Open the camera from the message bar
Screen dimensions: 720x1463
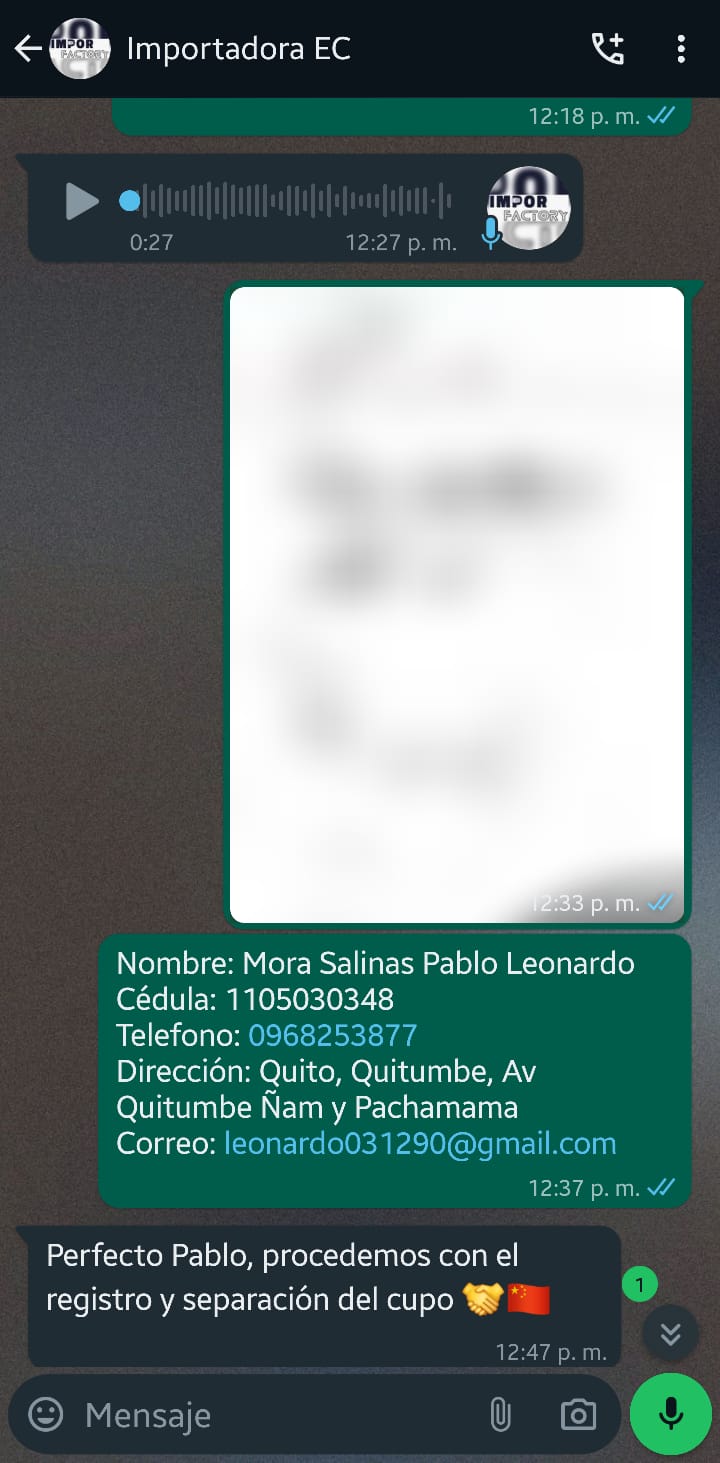pyautogui.click(x=578, y=1415)
